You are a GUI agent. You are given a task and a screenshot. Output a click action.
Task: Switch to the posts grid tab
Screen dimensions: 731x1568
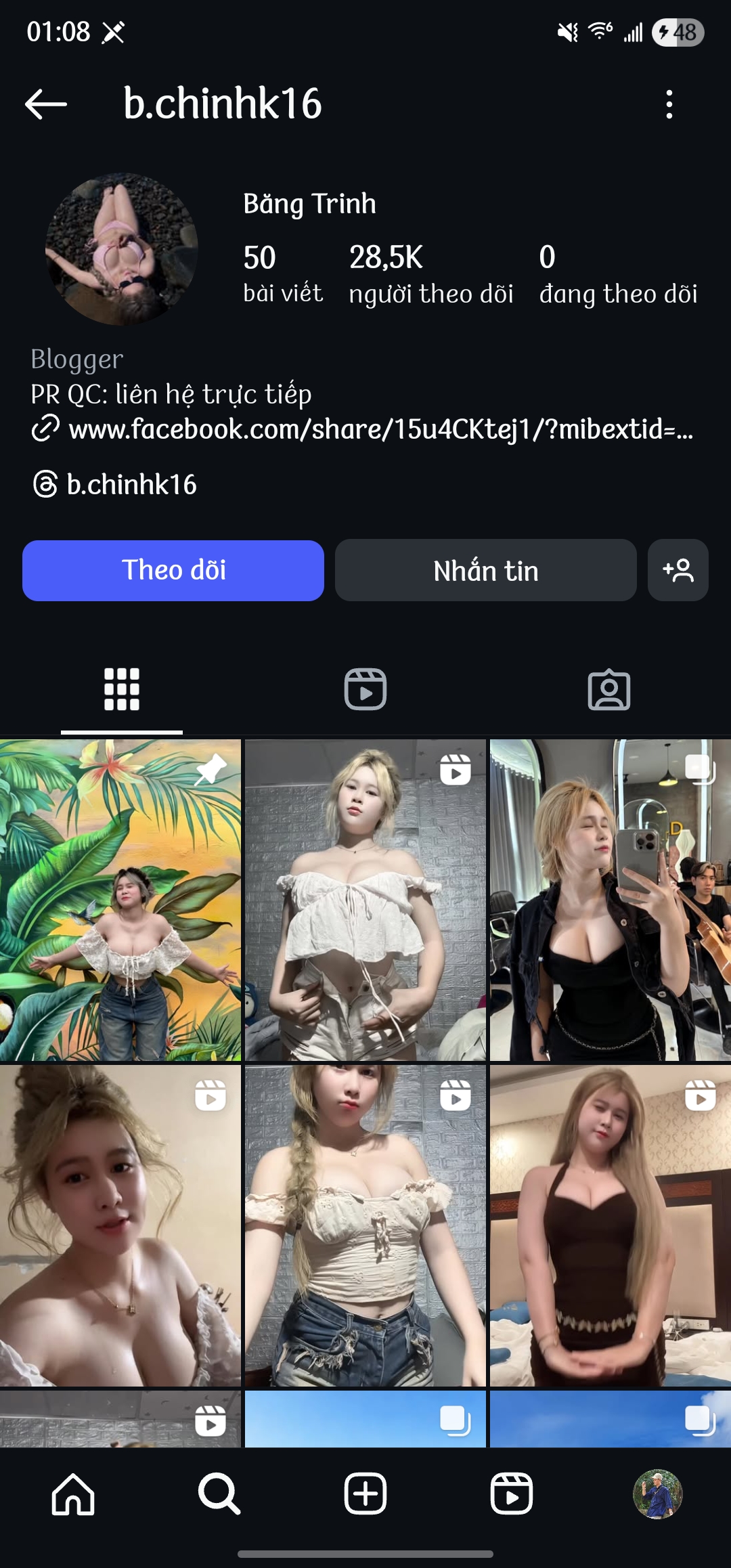click(x=122, y=689)
